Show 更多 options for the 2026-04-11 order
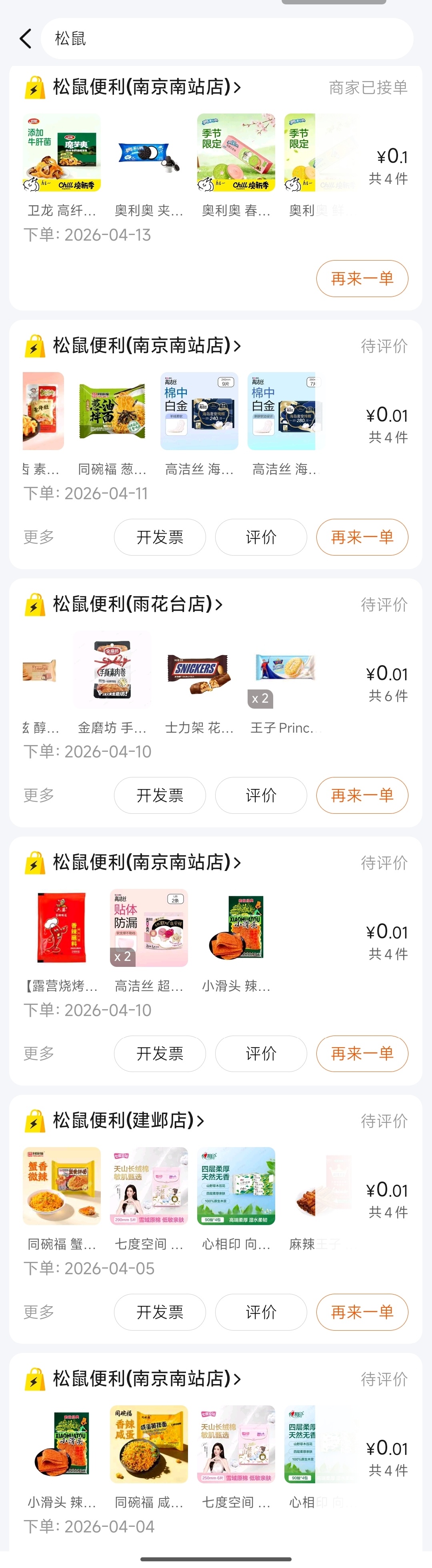This screenshot has width=432, height=1568. tap(39, 537)
